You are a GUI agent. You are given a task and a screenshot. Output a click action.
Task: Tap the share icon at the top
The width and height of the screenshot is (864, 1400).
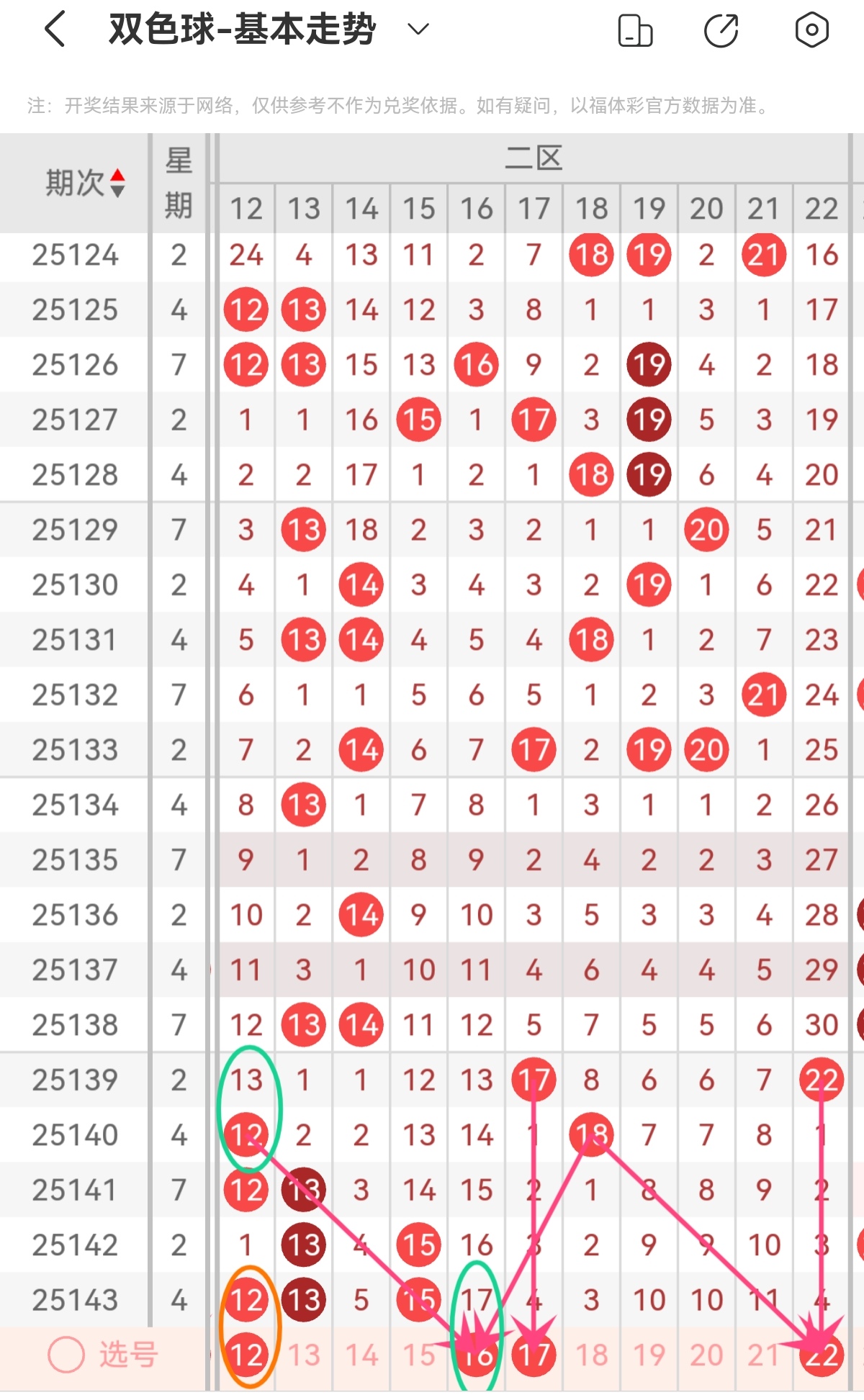coord(723,30)
